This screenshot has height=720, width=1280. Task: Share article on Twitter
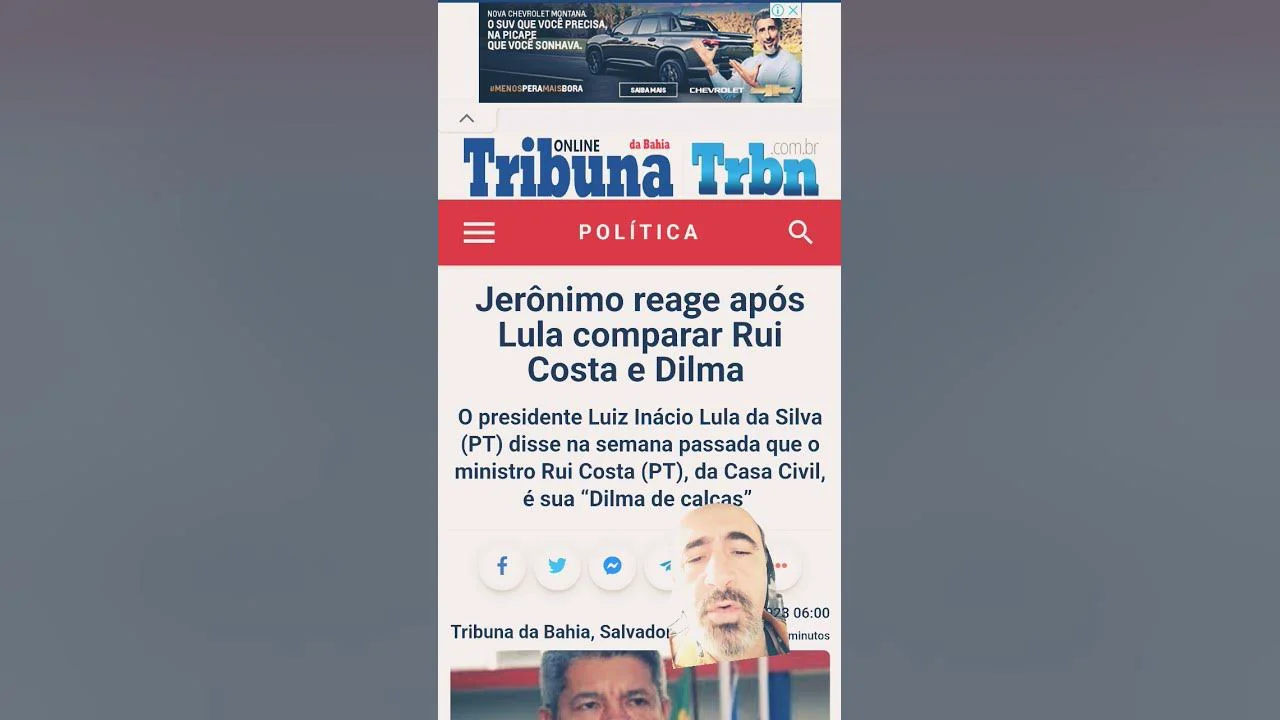click(x=557, y=566)
